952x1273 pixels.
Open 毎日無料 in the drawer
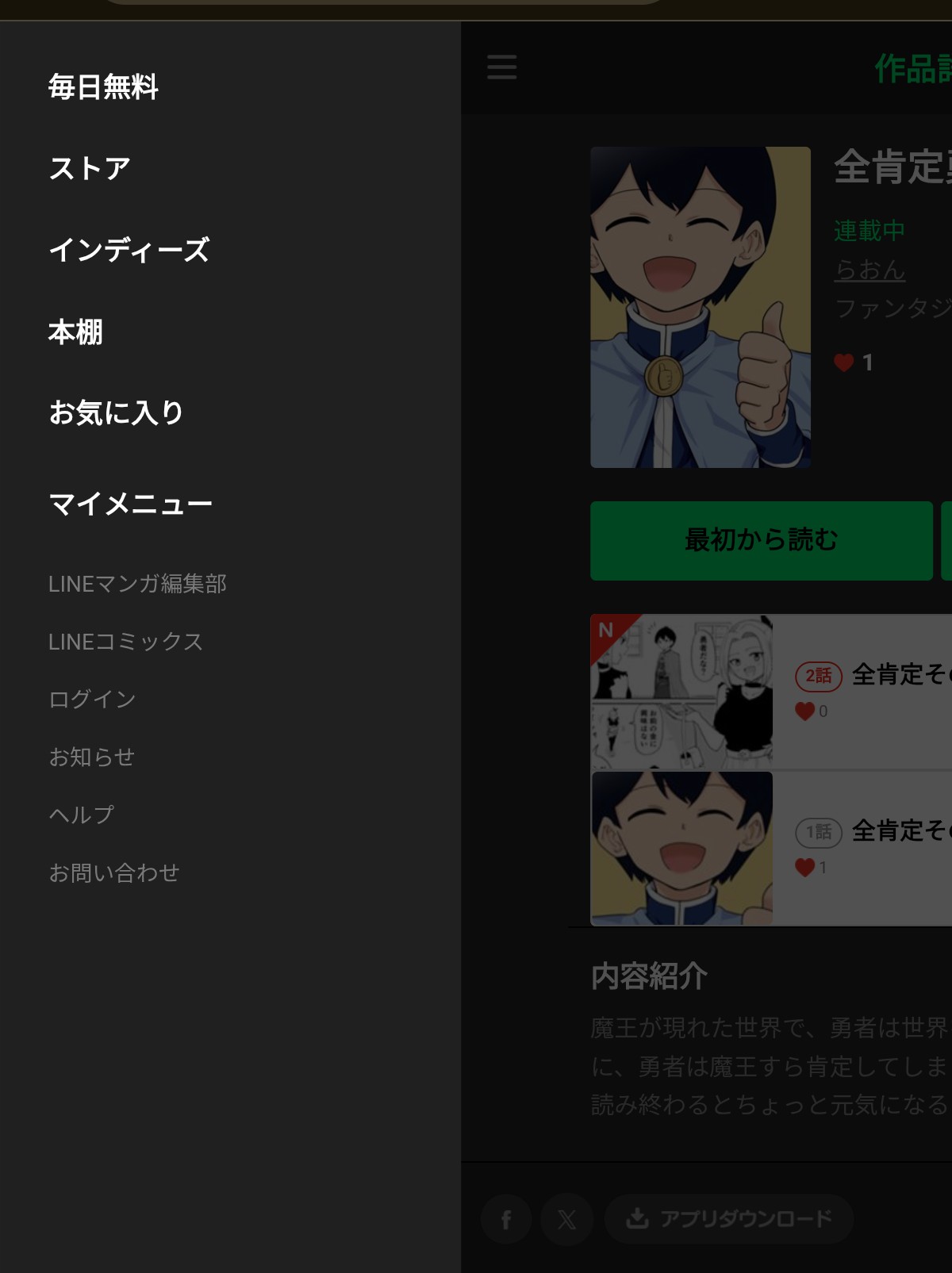click(x=103, y=86)
